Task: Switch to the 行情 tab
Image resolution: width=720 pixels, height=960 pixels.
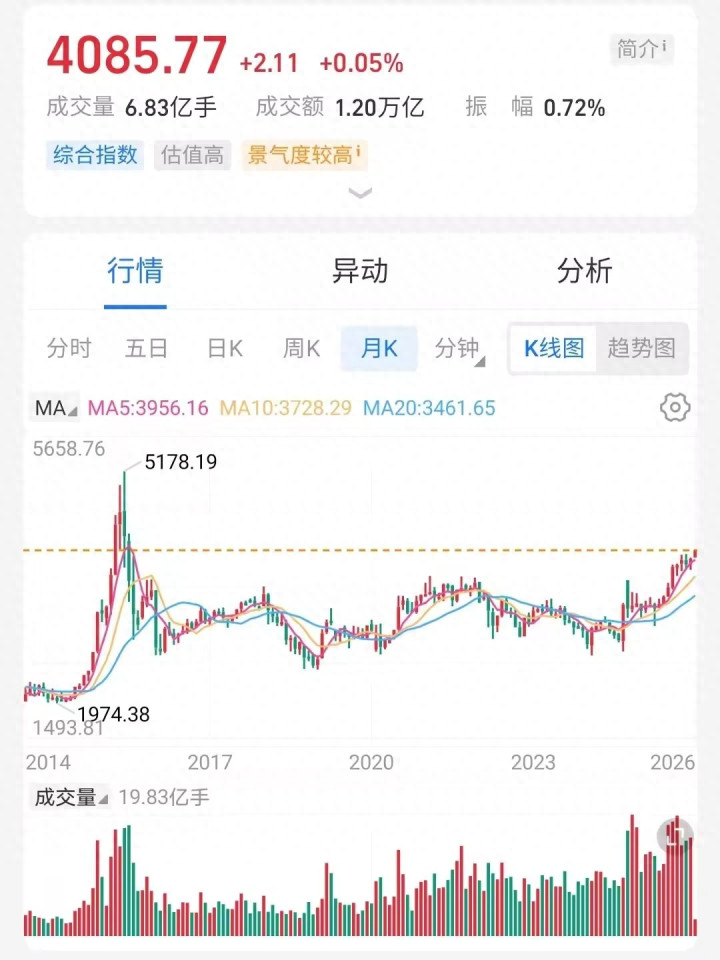Action: tap(135, 271)
